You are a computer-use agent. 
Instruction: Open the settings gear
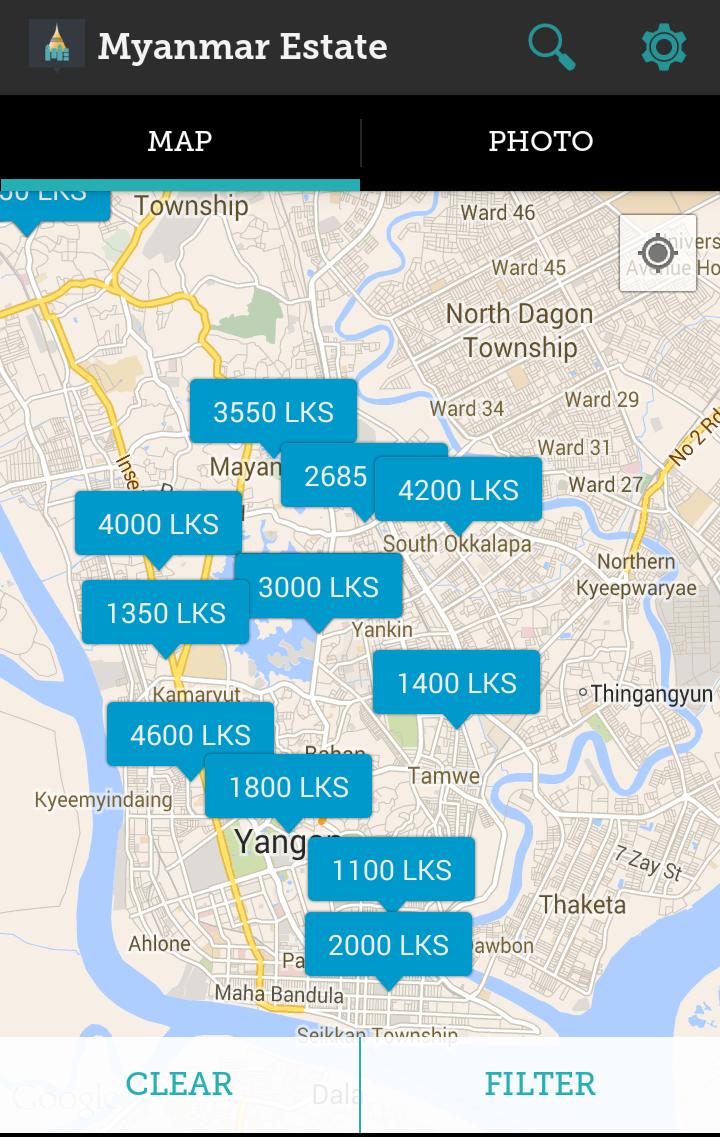click(663, 47)
